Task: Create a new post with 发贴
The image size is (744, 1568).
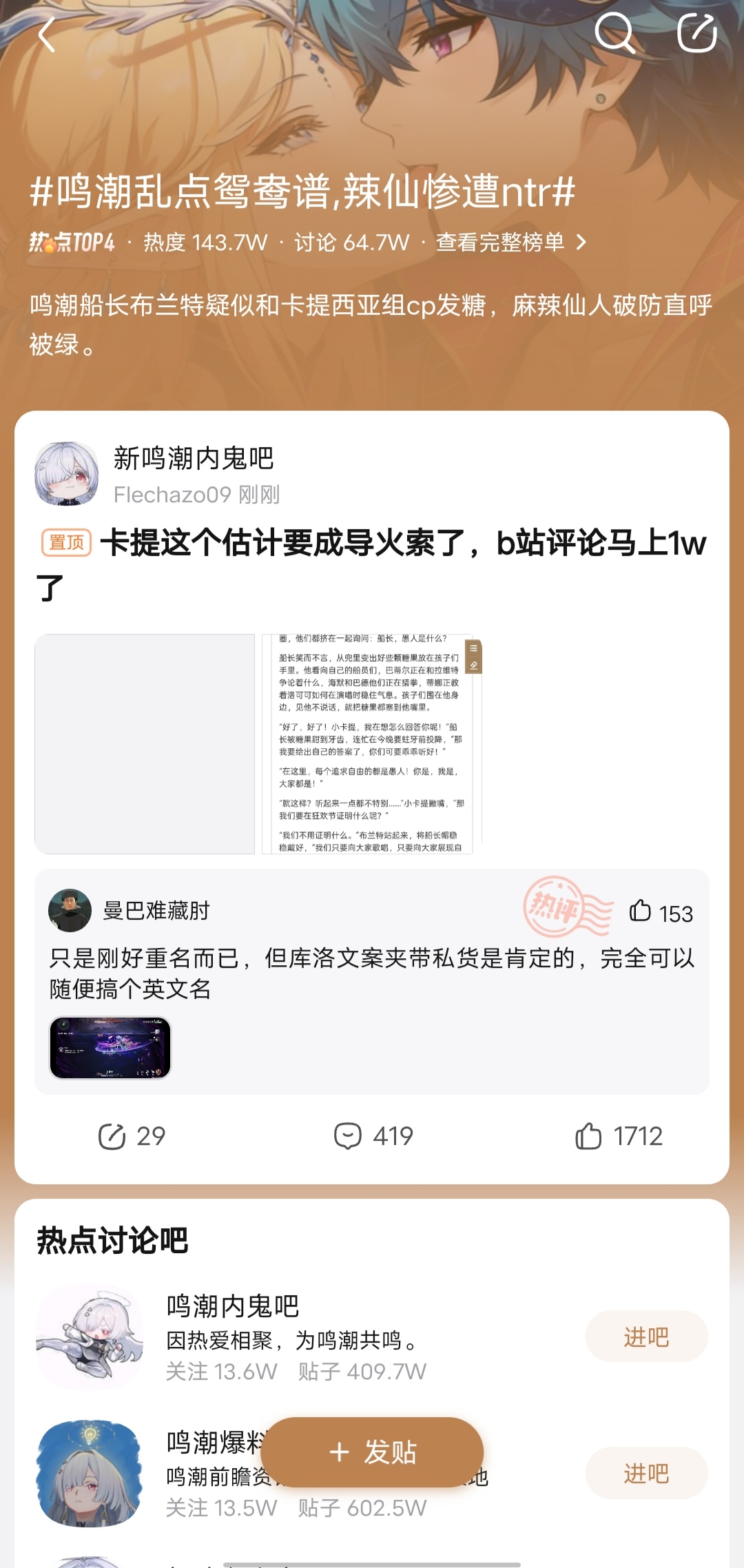Action: 372,1452
